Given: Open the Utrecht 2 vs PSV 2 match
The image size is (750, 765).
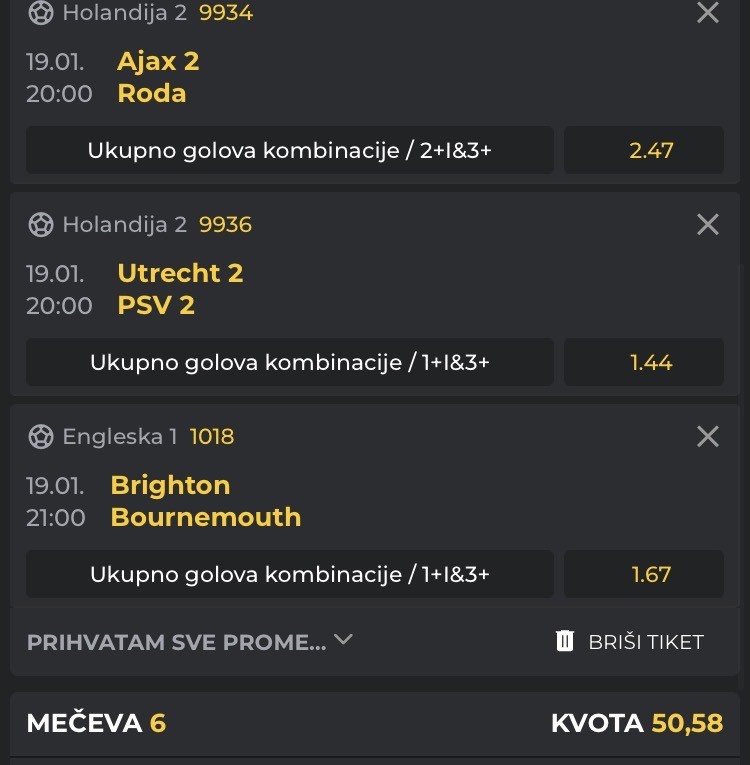Looking at the screenshot, I should pyautogui.click(x=180, y=289).
